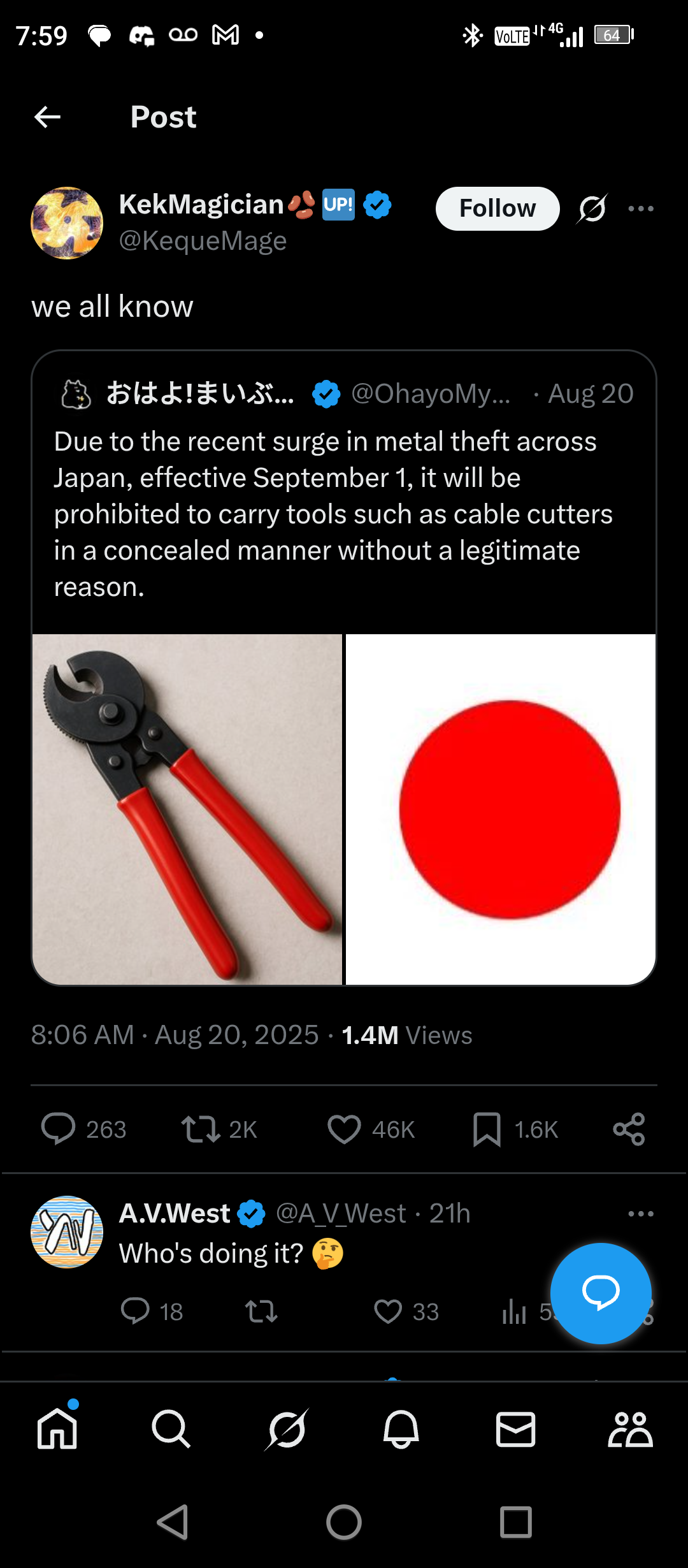688x1568 pixels.
Task: Reply to KekMagician's post with 263 comments
Action: point(59,1129)
